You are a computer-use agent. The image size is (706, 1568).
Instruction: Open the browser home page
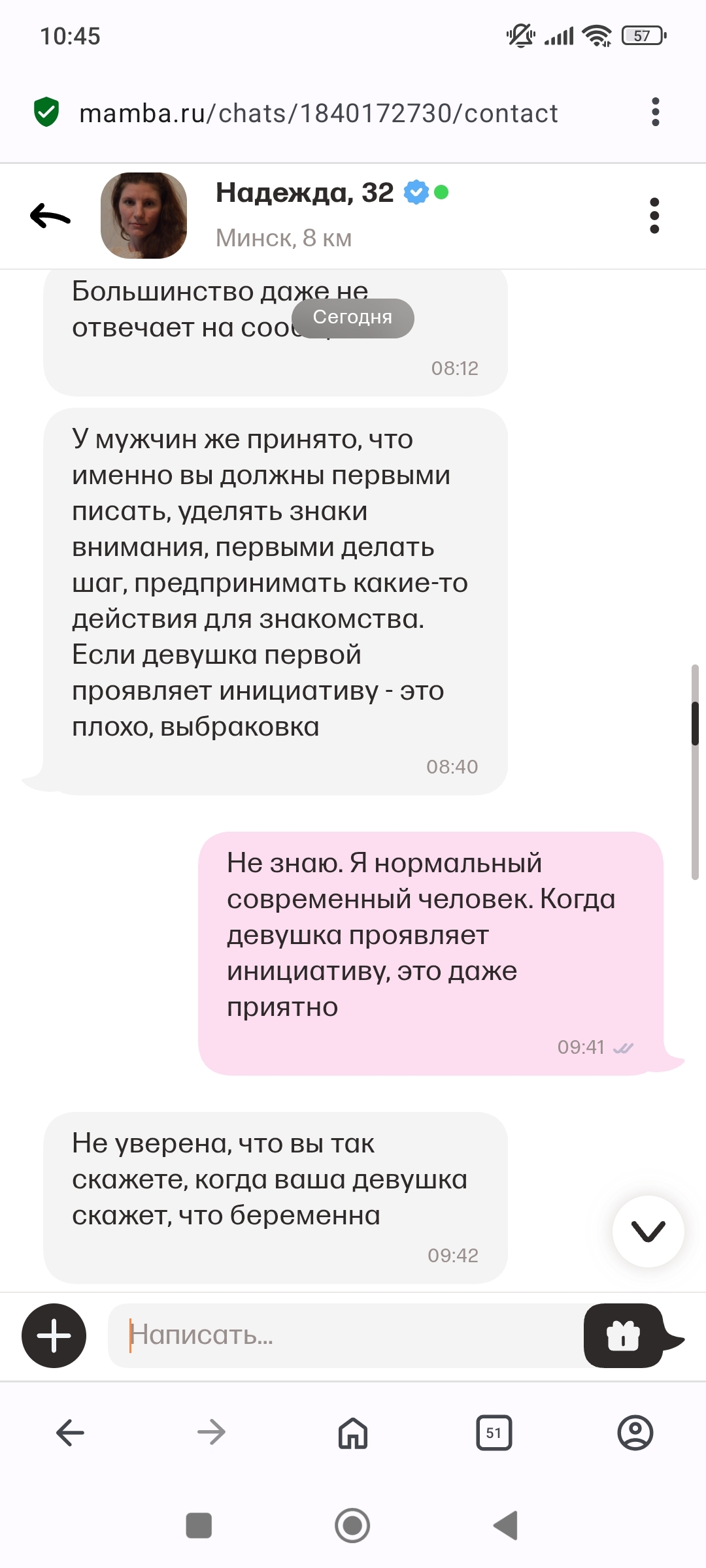(353, 1433)
